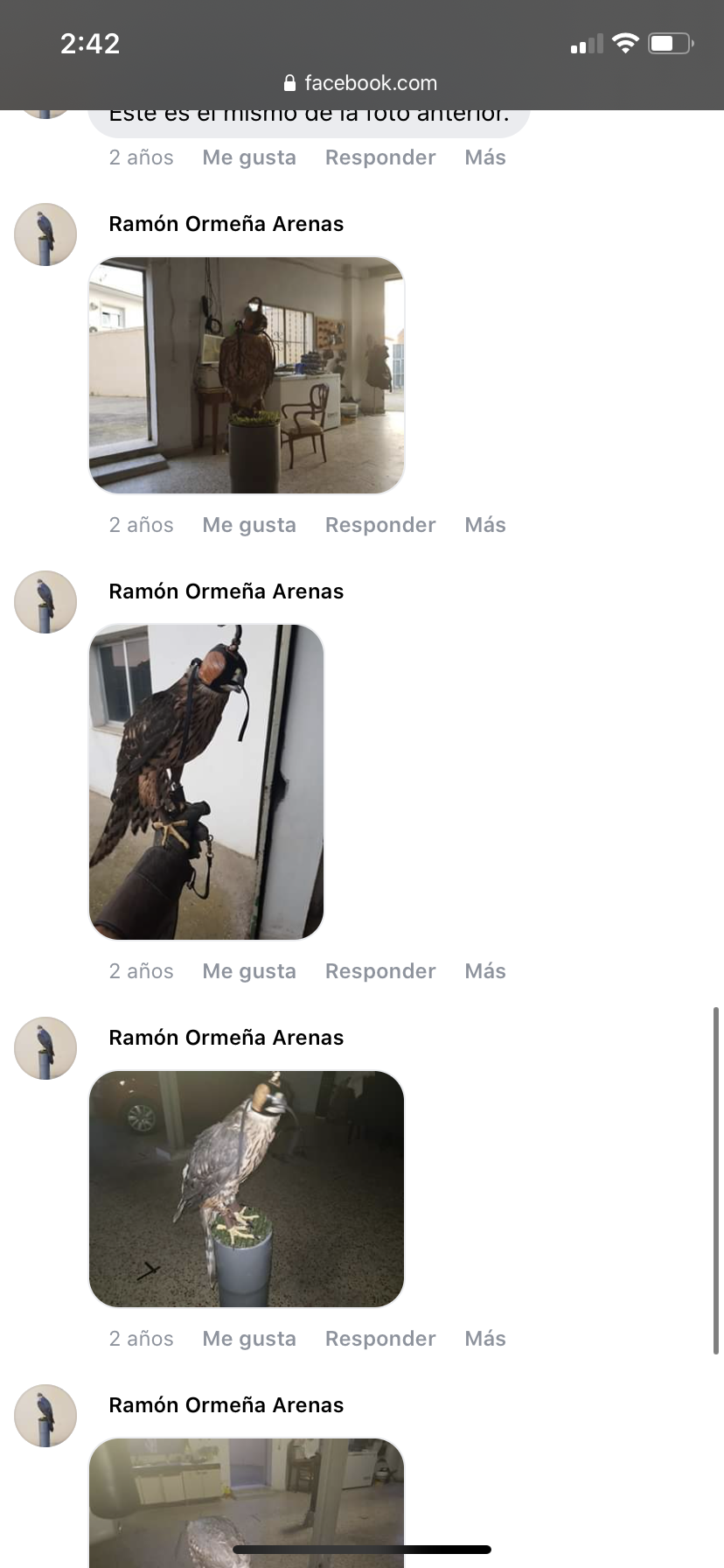This screenshot has height=1568, width=724.
Task: Open Ramón Ormeña Arenas's profile above the falcon-on-glove photo
Action: pos(226,591)
